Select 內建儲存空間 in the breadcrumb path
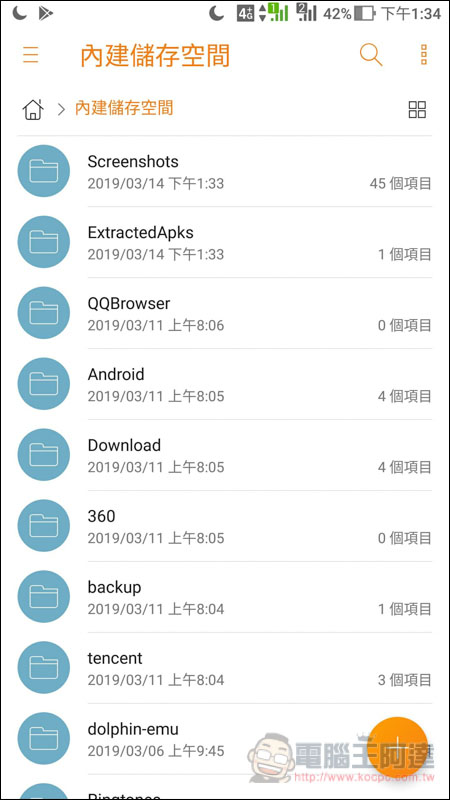This screenshot has width=450, height=800. [124, 108]
